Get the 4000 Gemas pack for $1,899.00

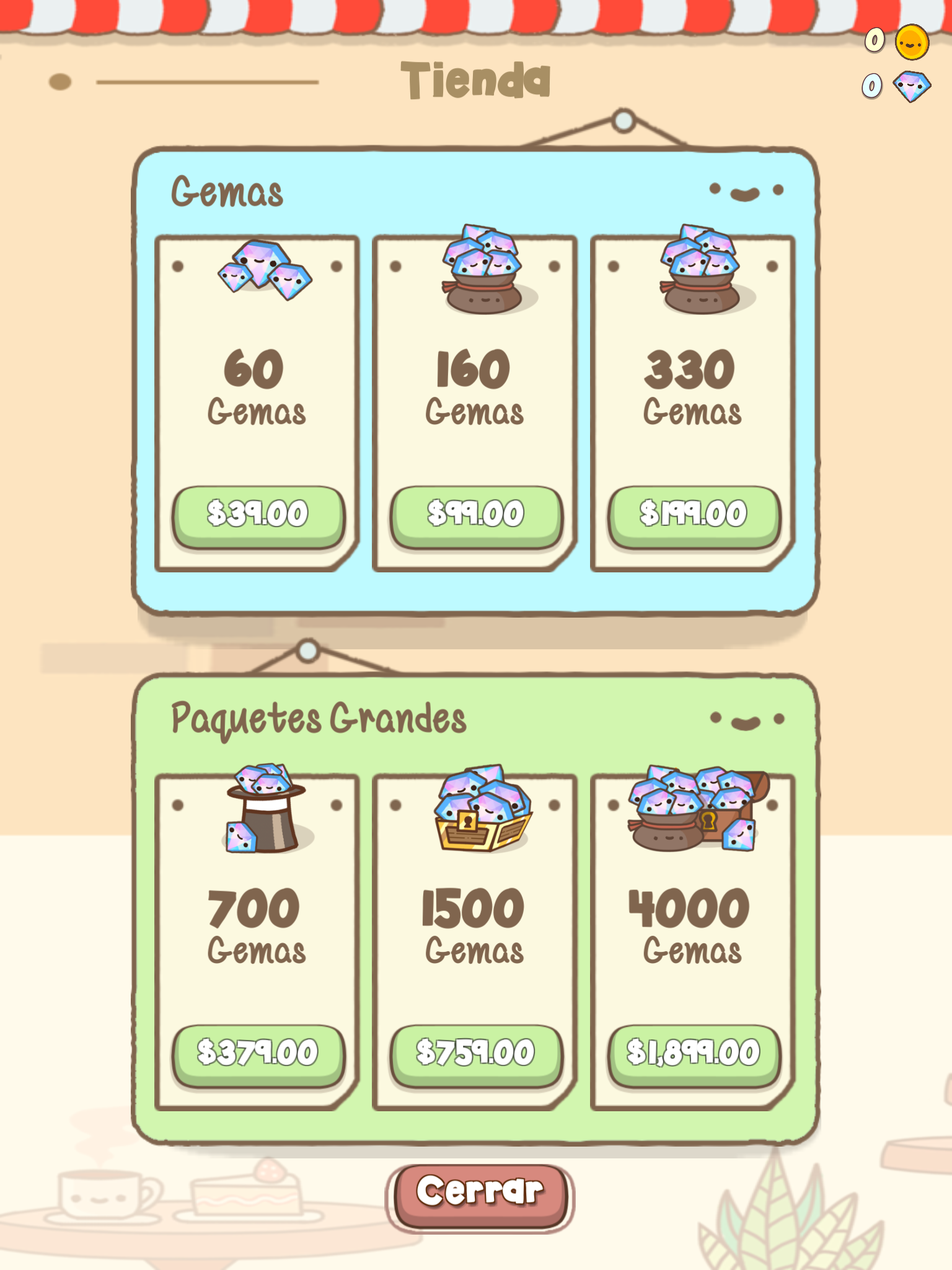694,1054
